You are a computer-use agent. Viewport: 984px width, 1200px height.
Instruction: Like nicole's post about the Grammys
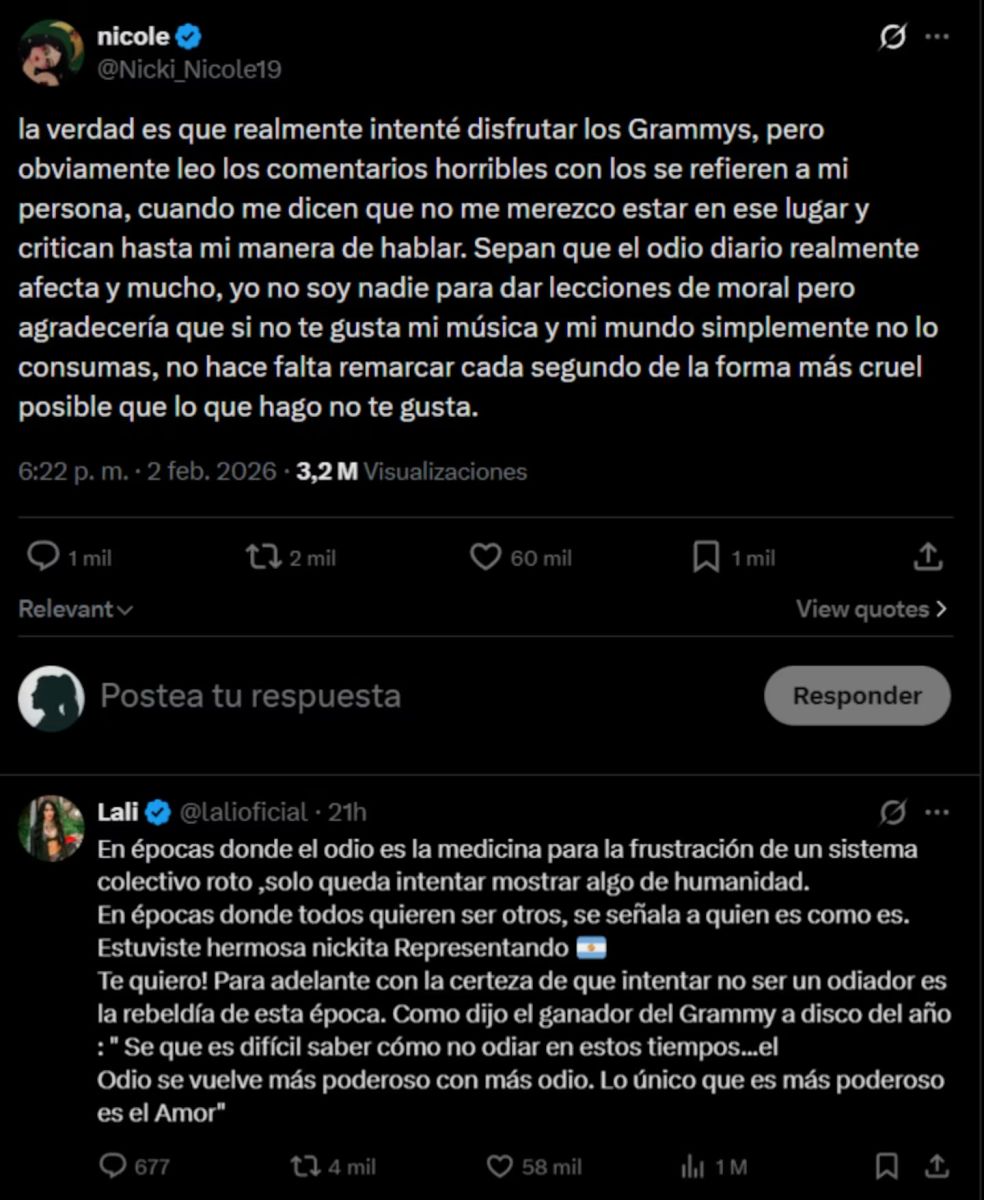tap(485, 557)
